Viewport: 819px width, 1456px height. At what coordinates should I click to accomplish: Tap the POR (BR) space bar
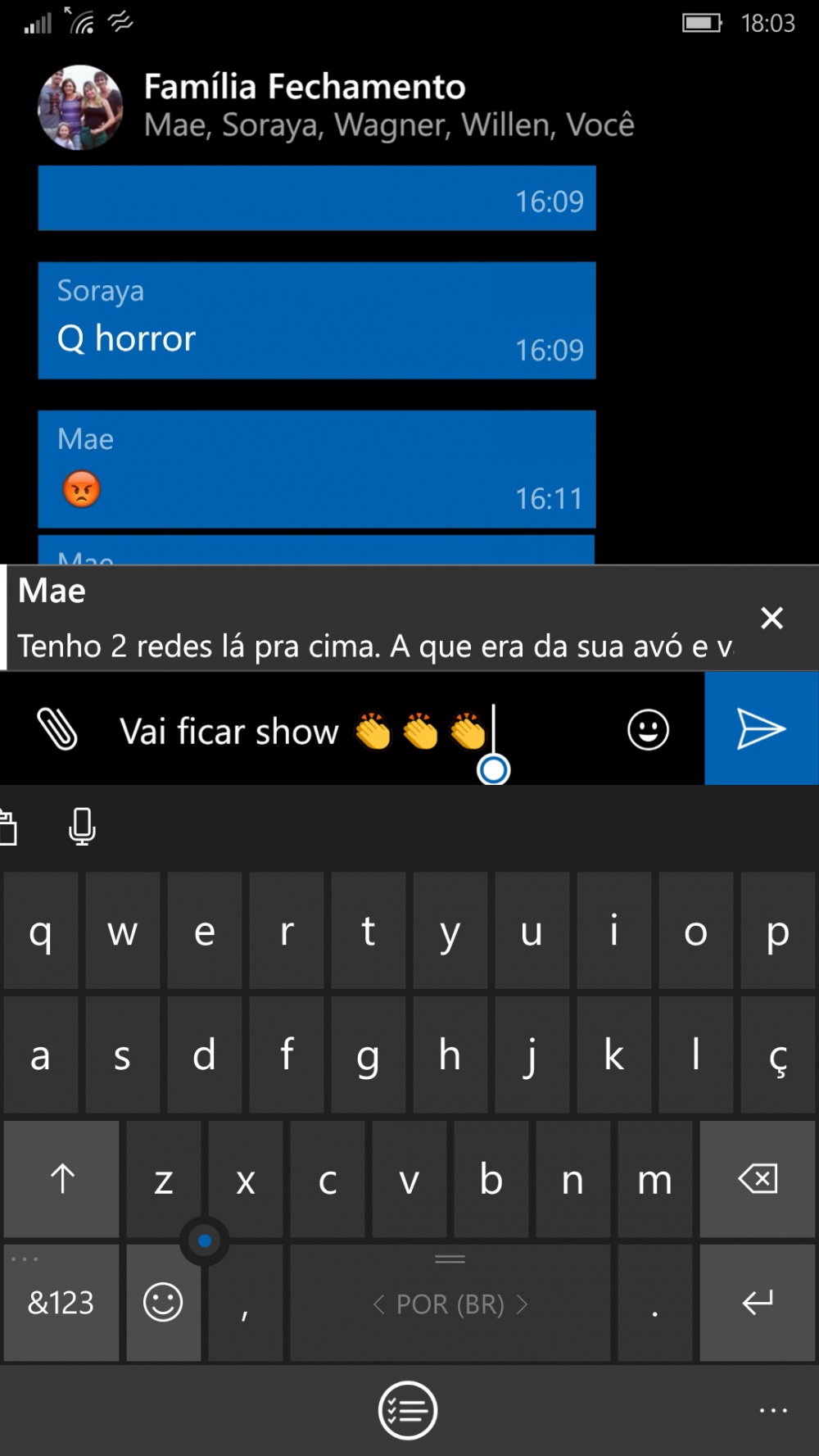450,1303
